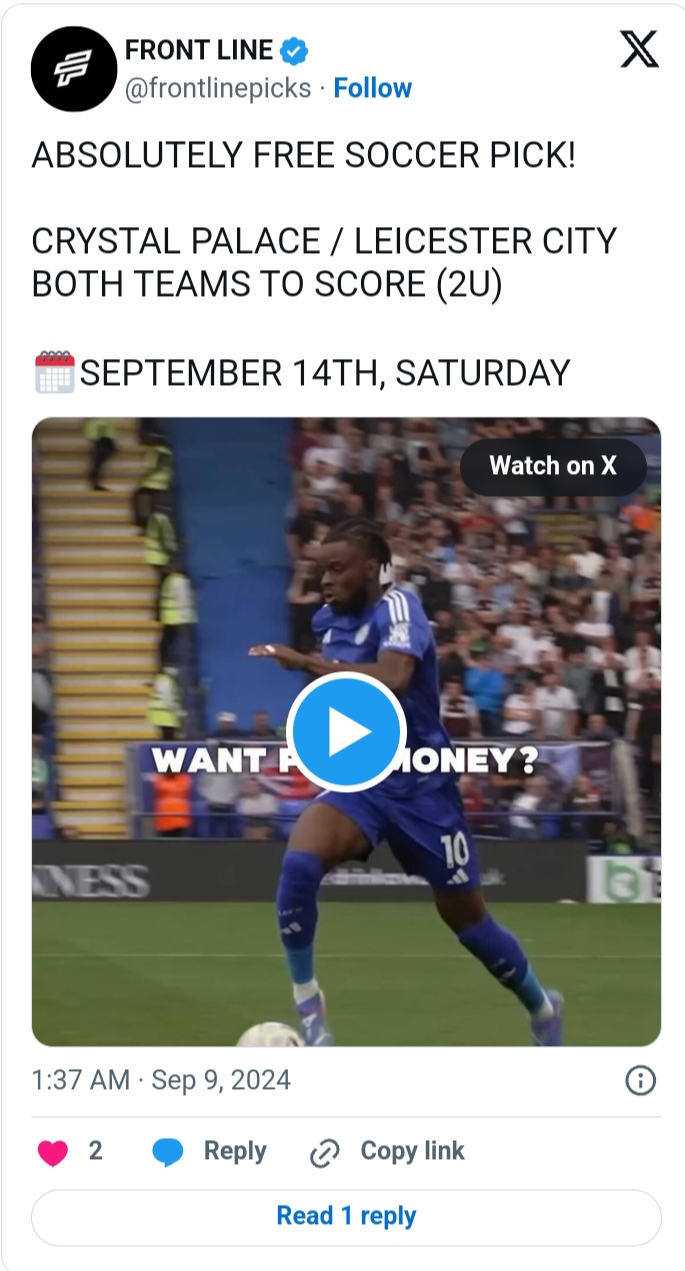
Task: Reply to the tweet
Action: [210, 1152]
